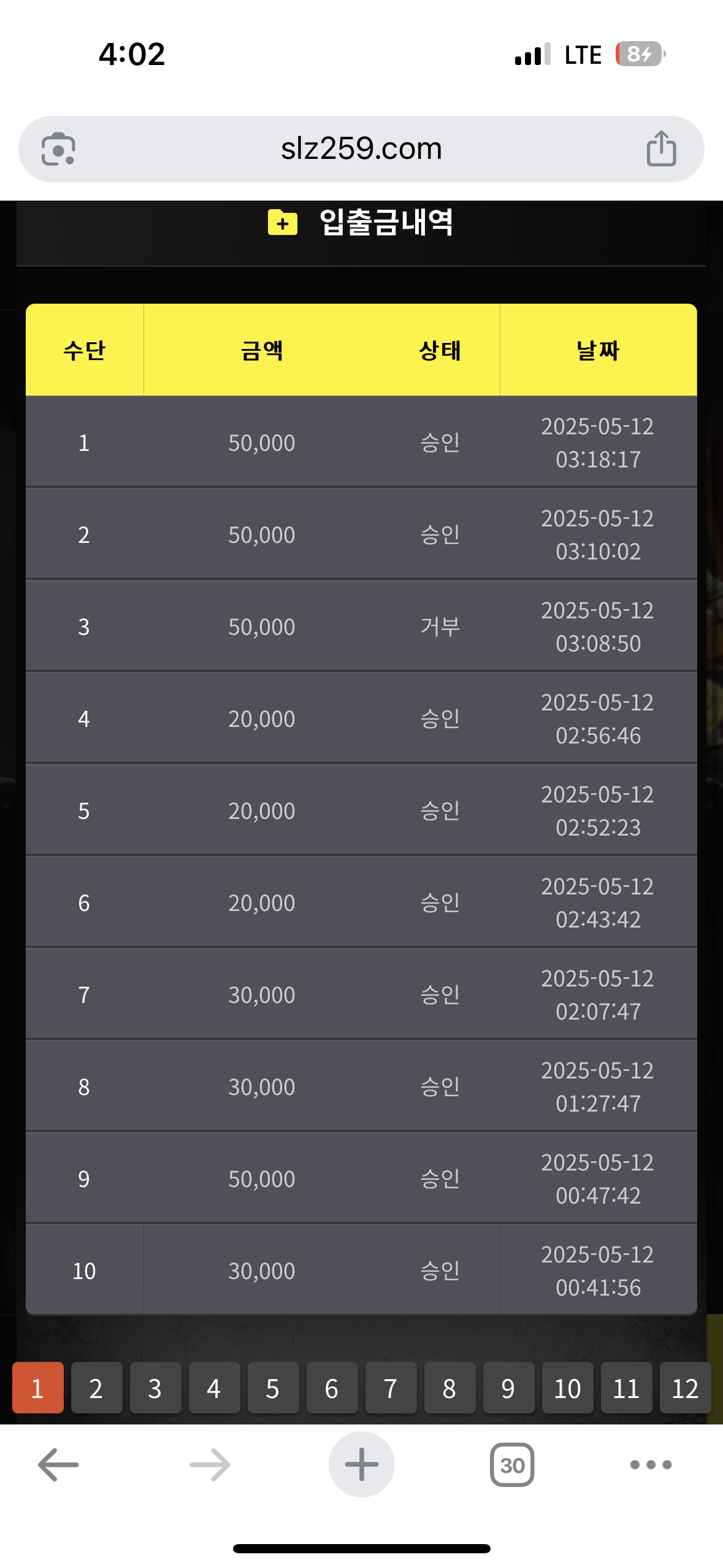Show page 10 of the list
The height and width of the screenshot is (1568, 723).
tap(567, 1388)
